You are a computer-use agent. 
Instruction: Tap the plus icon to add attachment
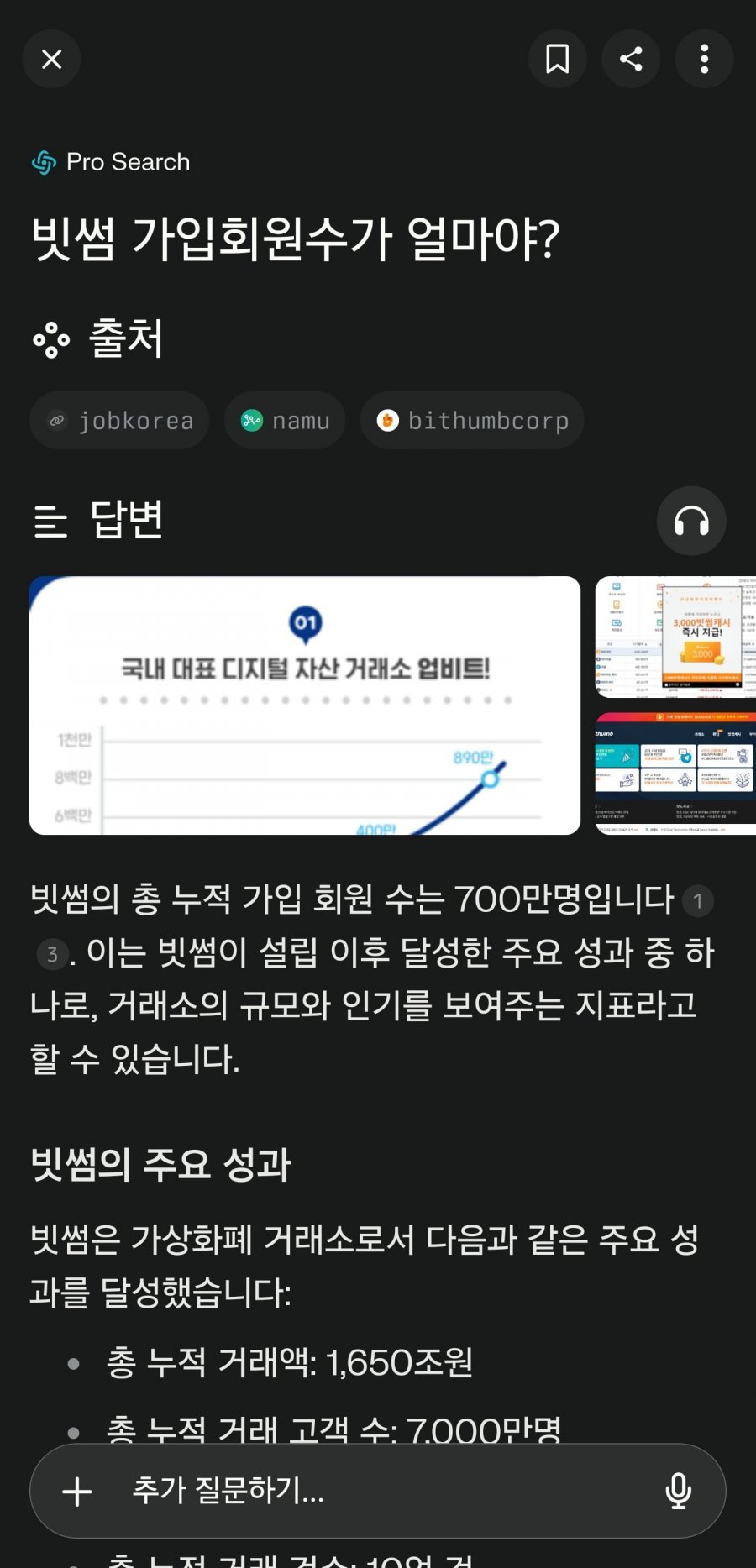tap(77, 1492)
